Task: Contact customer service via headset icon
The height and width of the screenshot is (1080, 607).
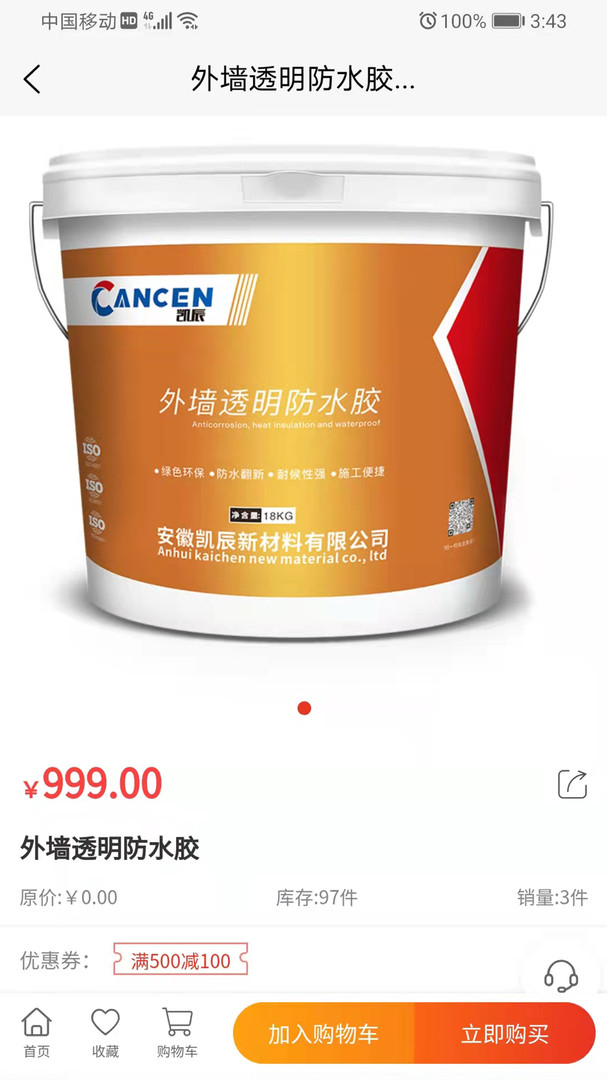Action: (561, 976)
